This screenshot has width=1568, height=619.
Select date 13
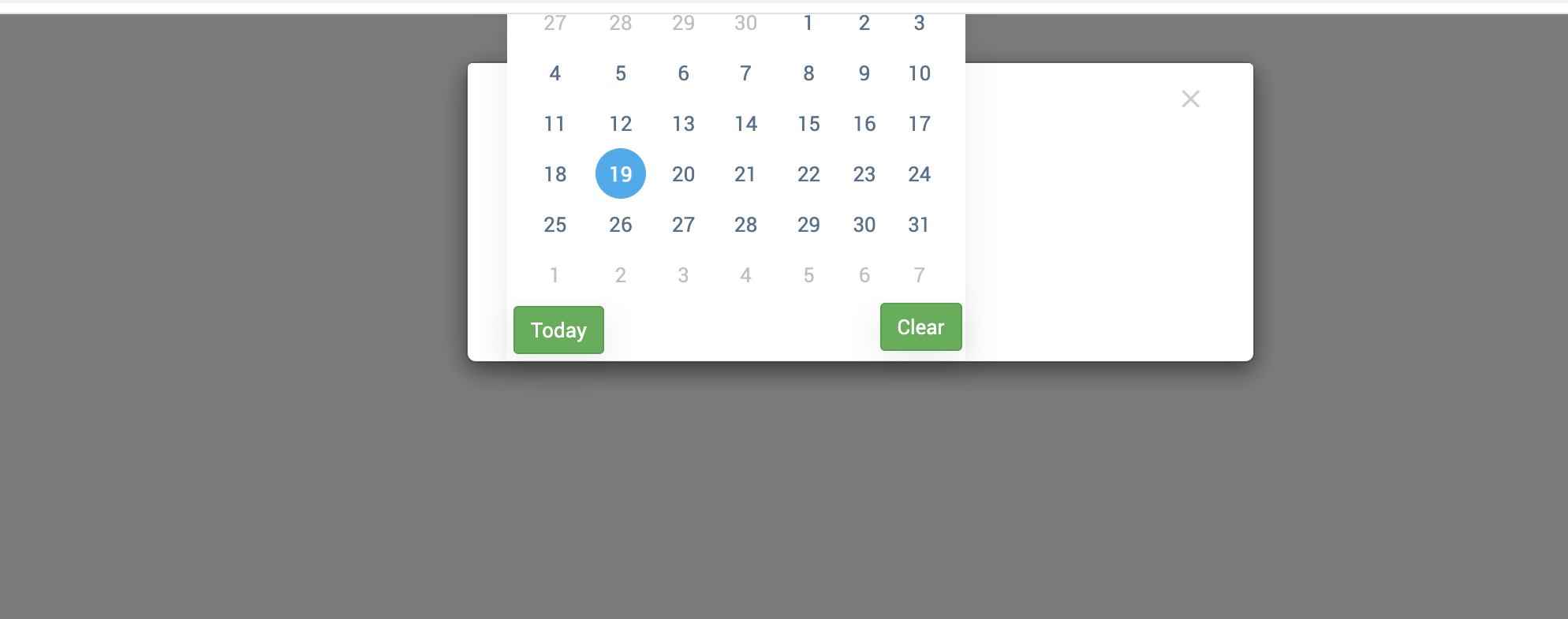683,124
